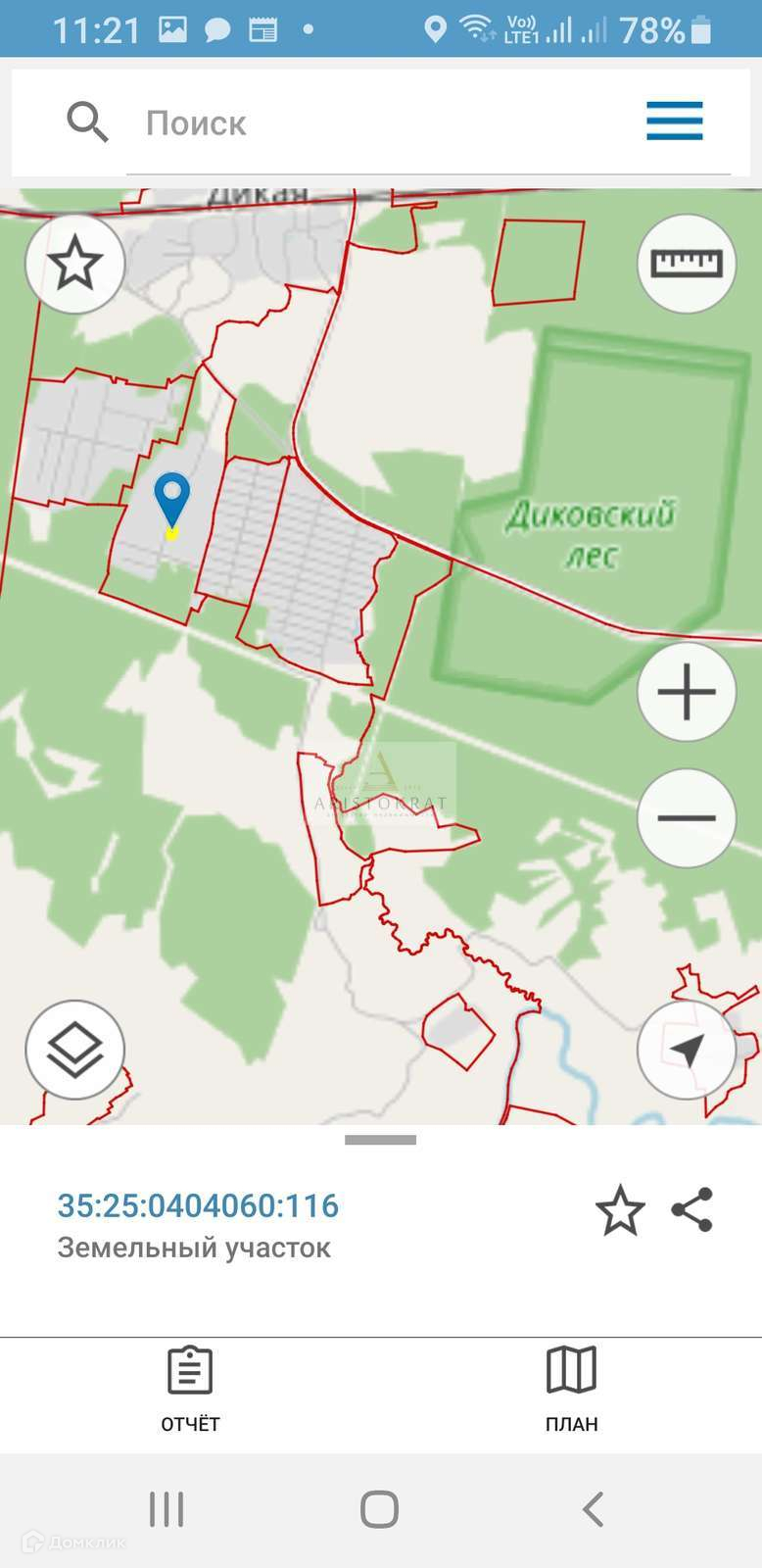Share this land parcel
This screenshot has width=762, height=1568.
[x=692, y=1209]
